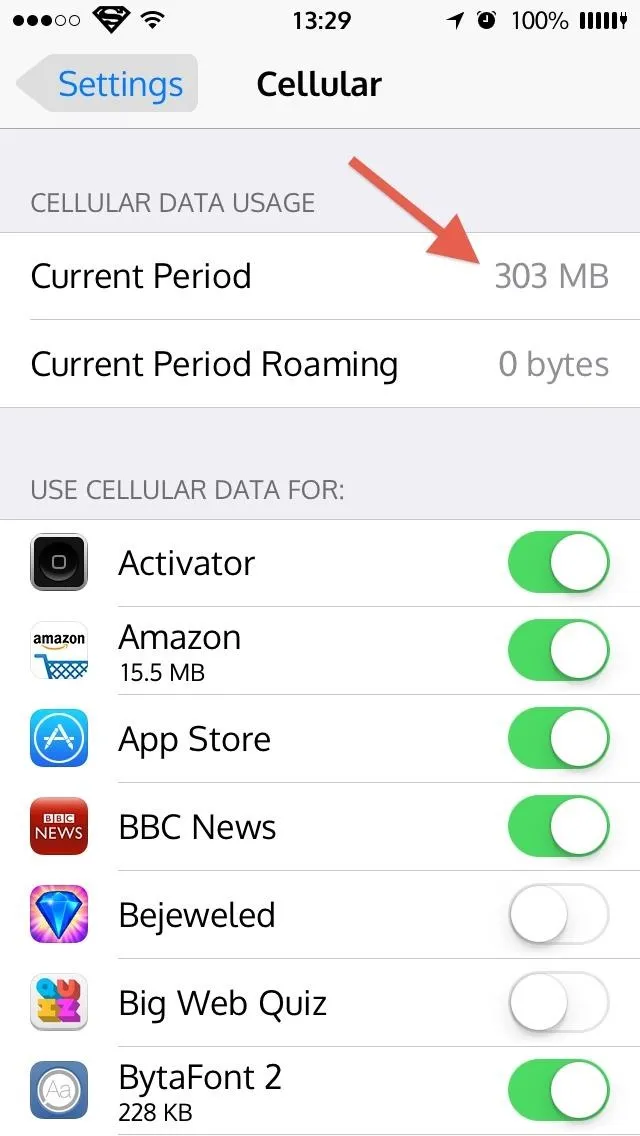Enable cellular data for Bejeweled
Image resolution: width=640 pixels, height=1136 pixels.
(558, 915)
